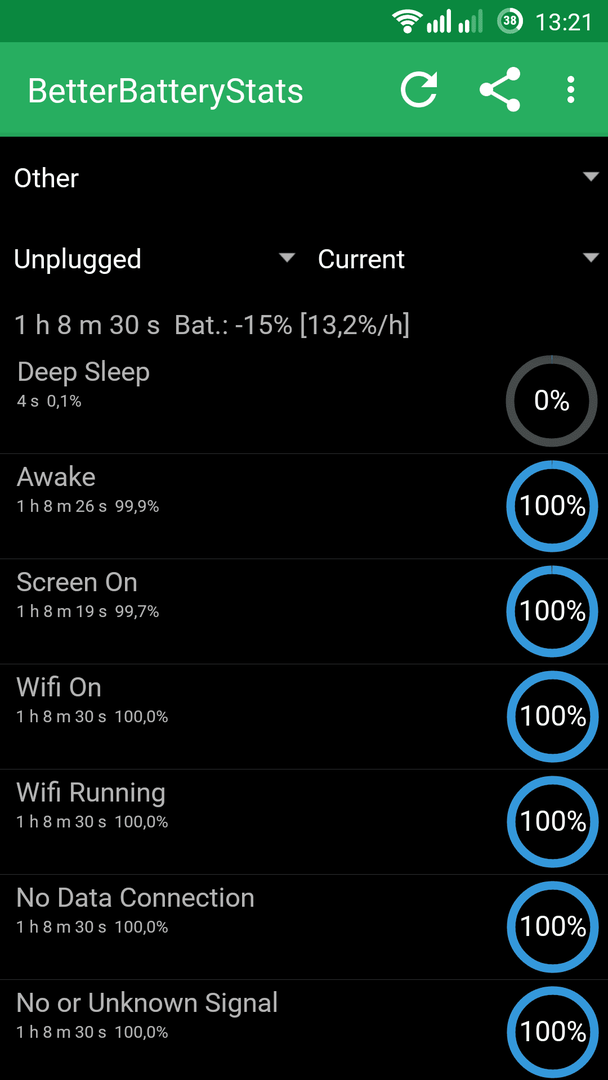Open the overflow menu
This screenshot has height=1080, width=608.
click(570, 90)
